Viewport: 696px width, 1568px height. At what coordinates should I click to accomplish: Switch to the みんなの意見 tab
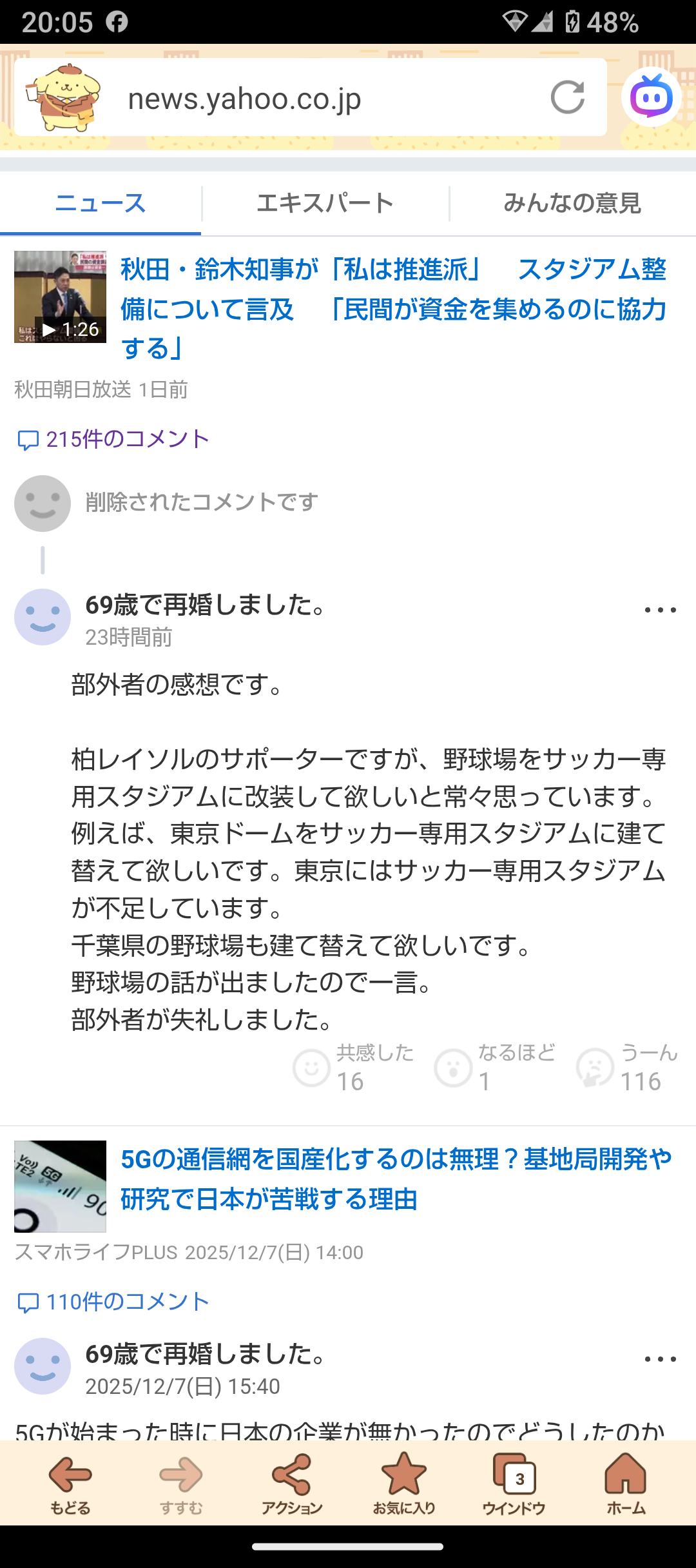[x=572, y=204]
